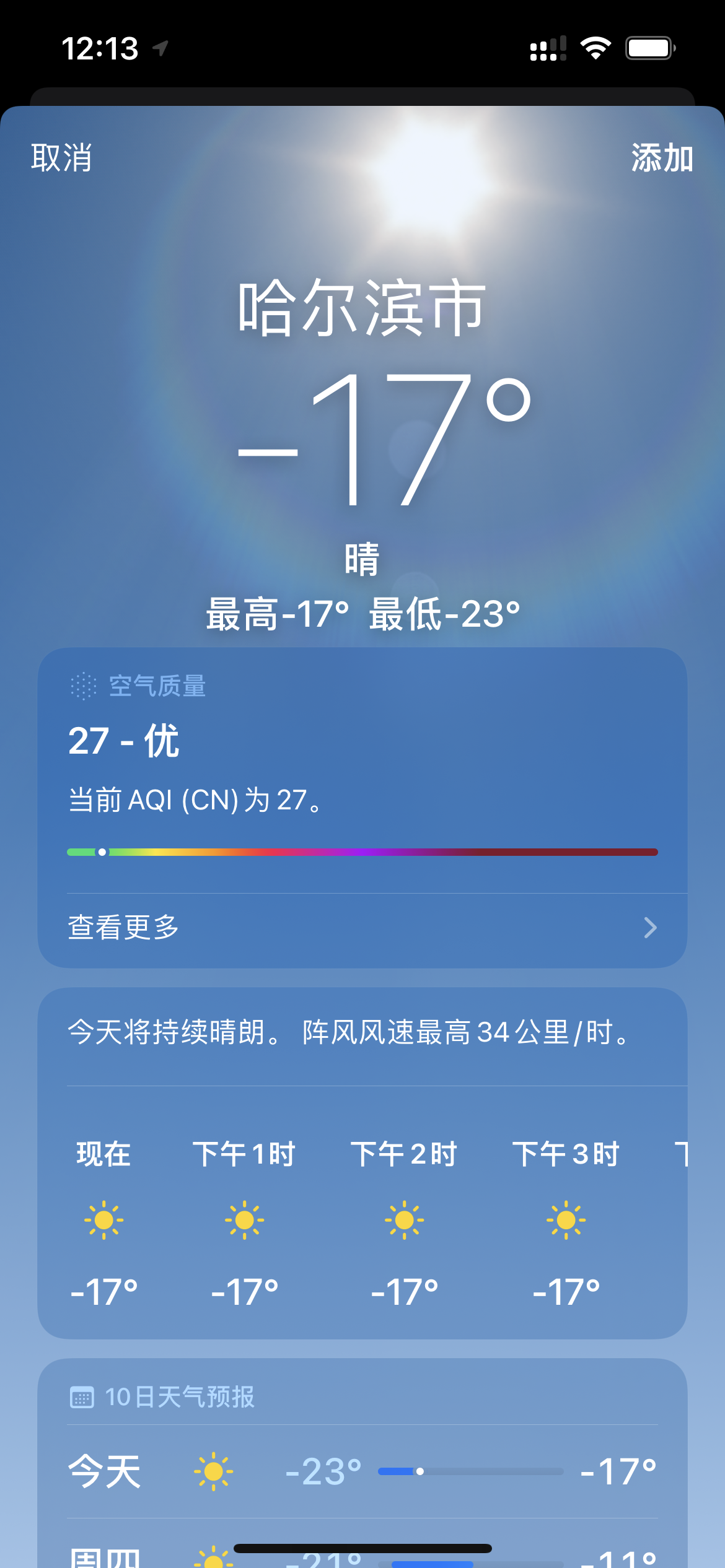725x1568 pixels.
Task: Open the 空气质量 card
Action: (x=362, y=768)
